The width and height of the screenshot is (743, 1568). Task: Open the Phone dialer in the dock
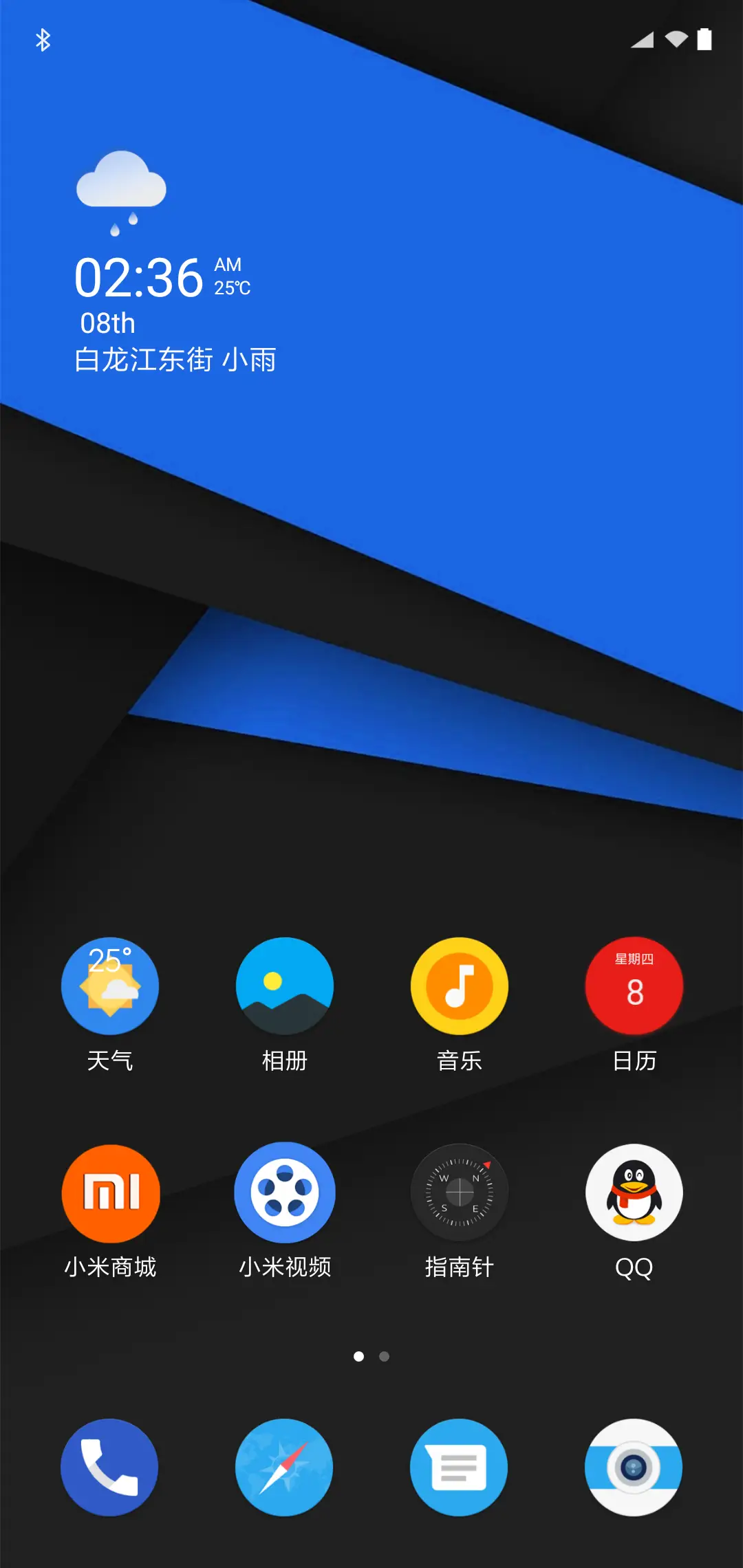[110, 1466]
